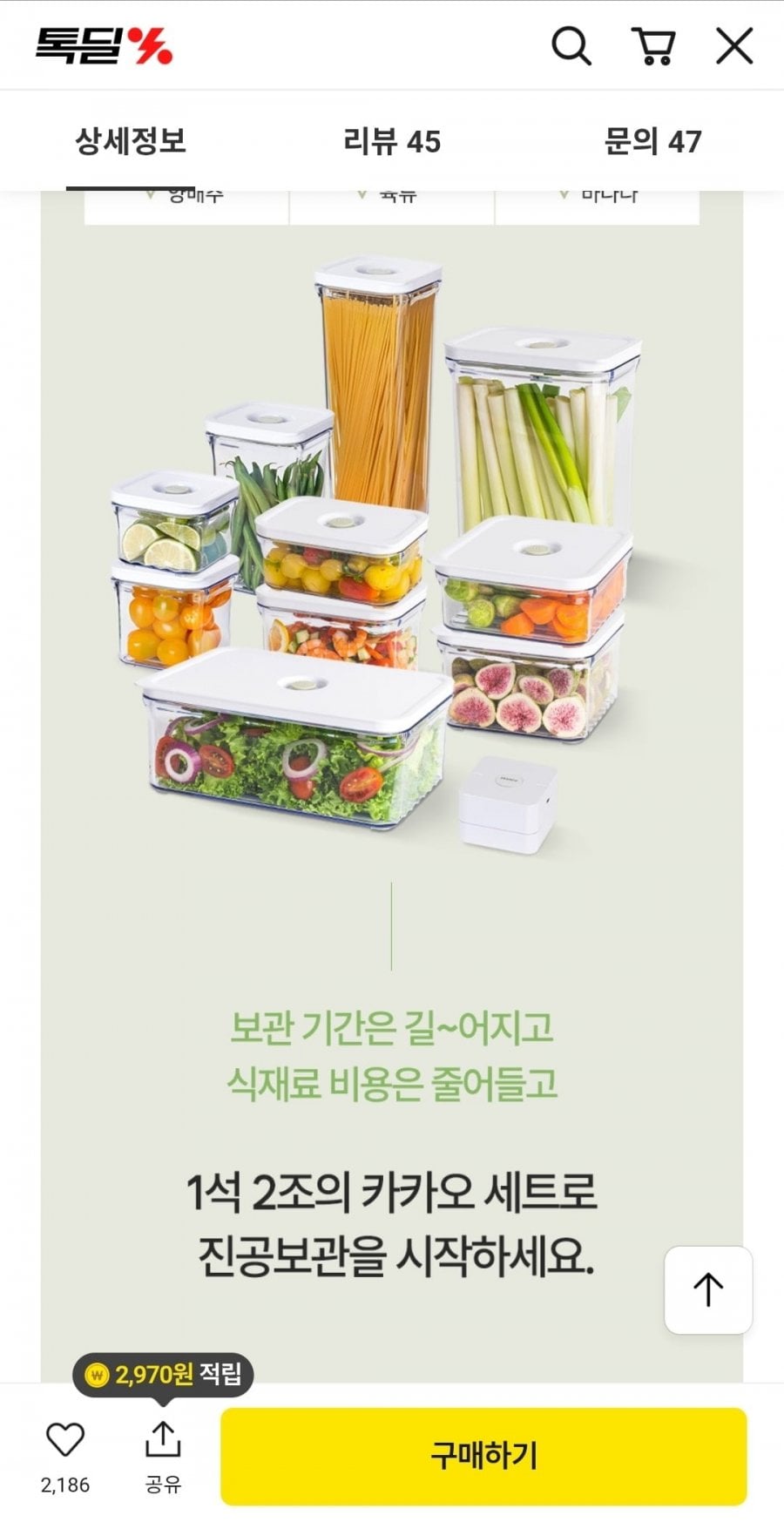The image size is (784, 1529).
Task: Tap the scroll-to-top arrow button
Action: (x=708, y=1289)
